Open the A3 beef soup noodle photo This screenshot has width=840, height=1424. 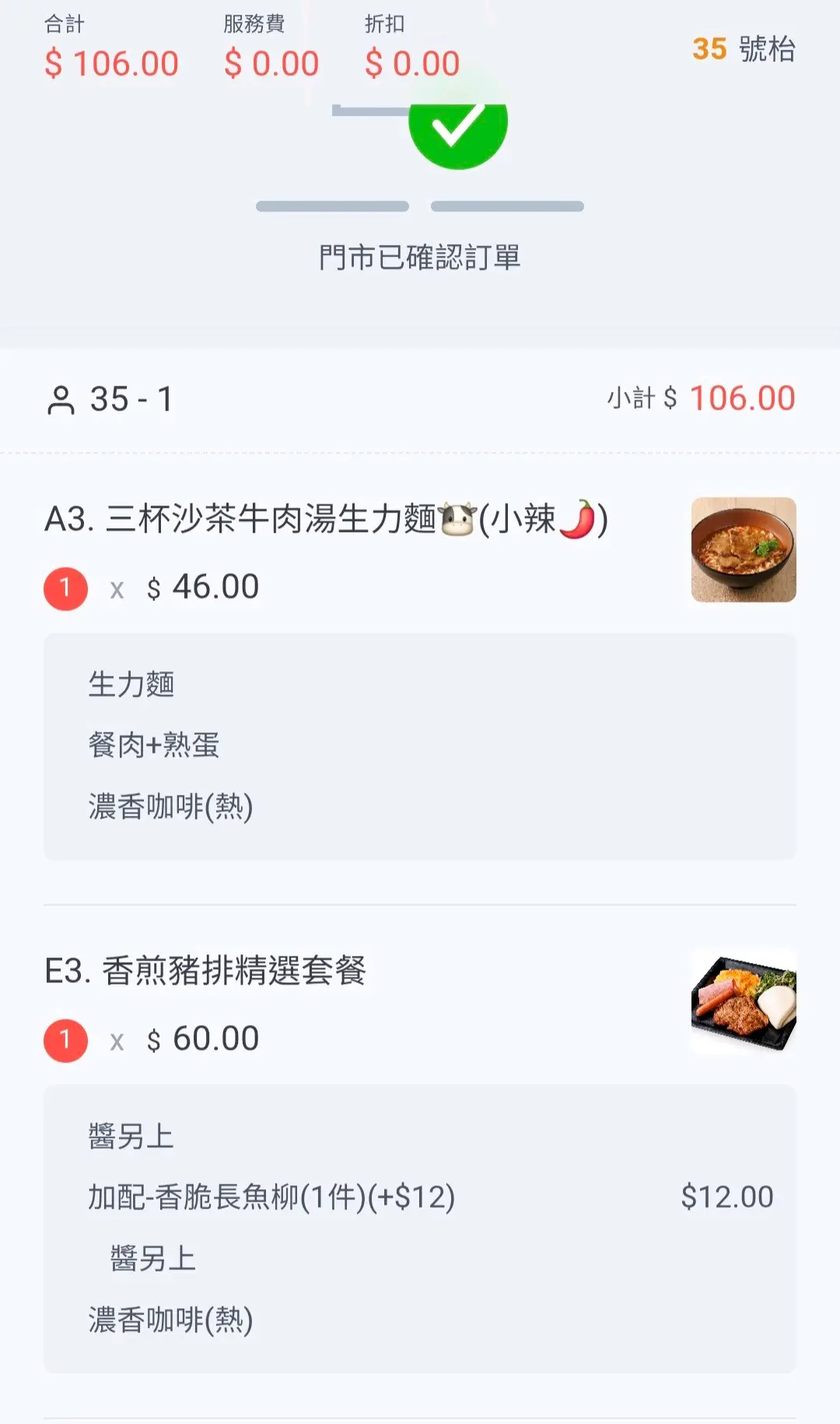(x=743, y=550)
